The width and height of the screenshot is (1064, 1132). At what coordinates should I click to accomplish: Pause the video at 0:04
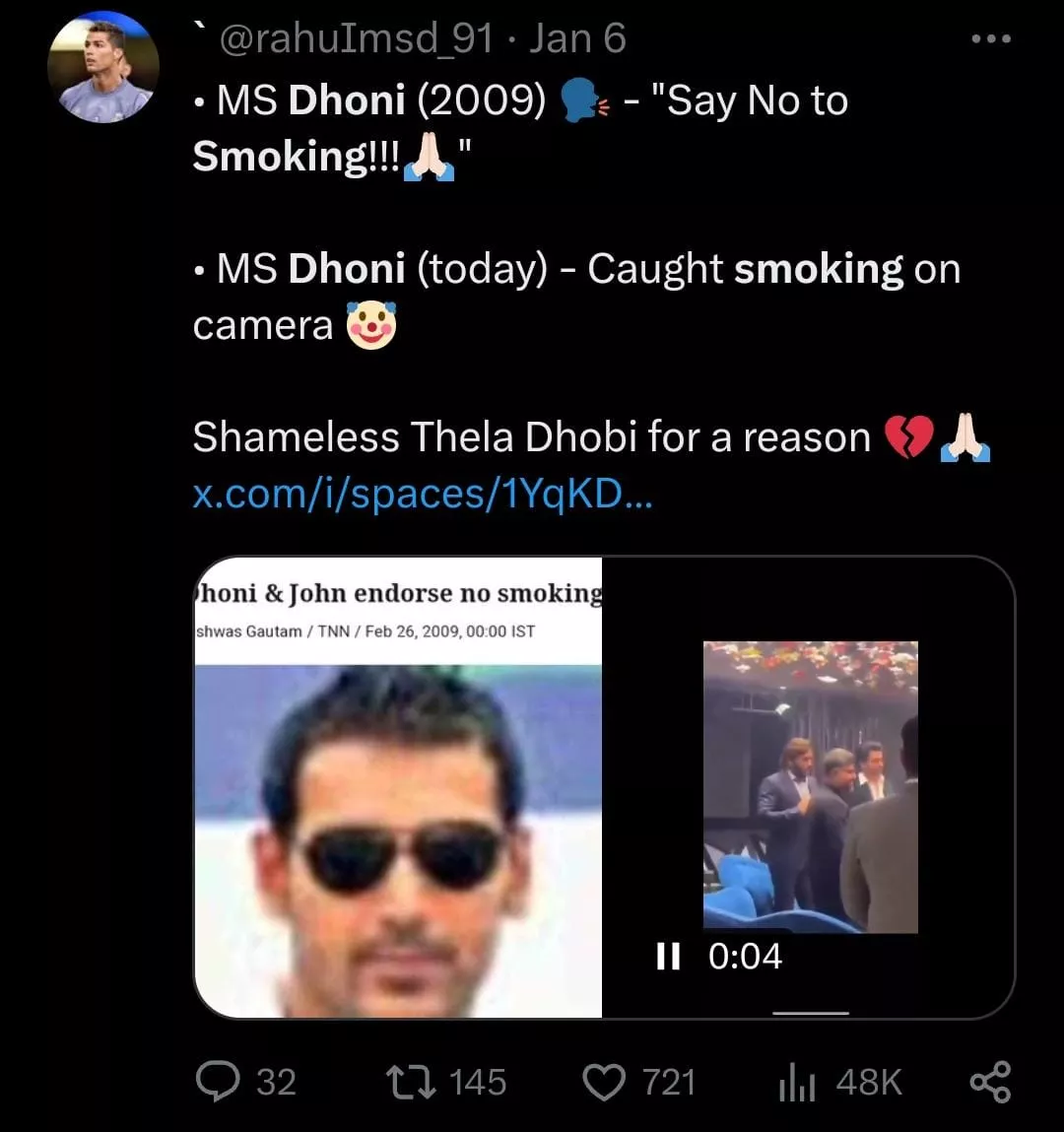pos(668,956)
